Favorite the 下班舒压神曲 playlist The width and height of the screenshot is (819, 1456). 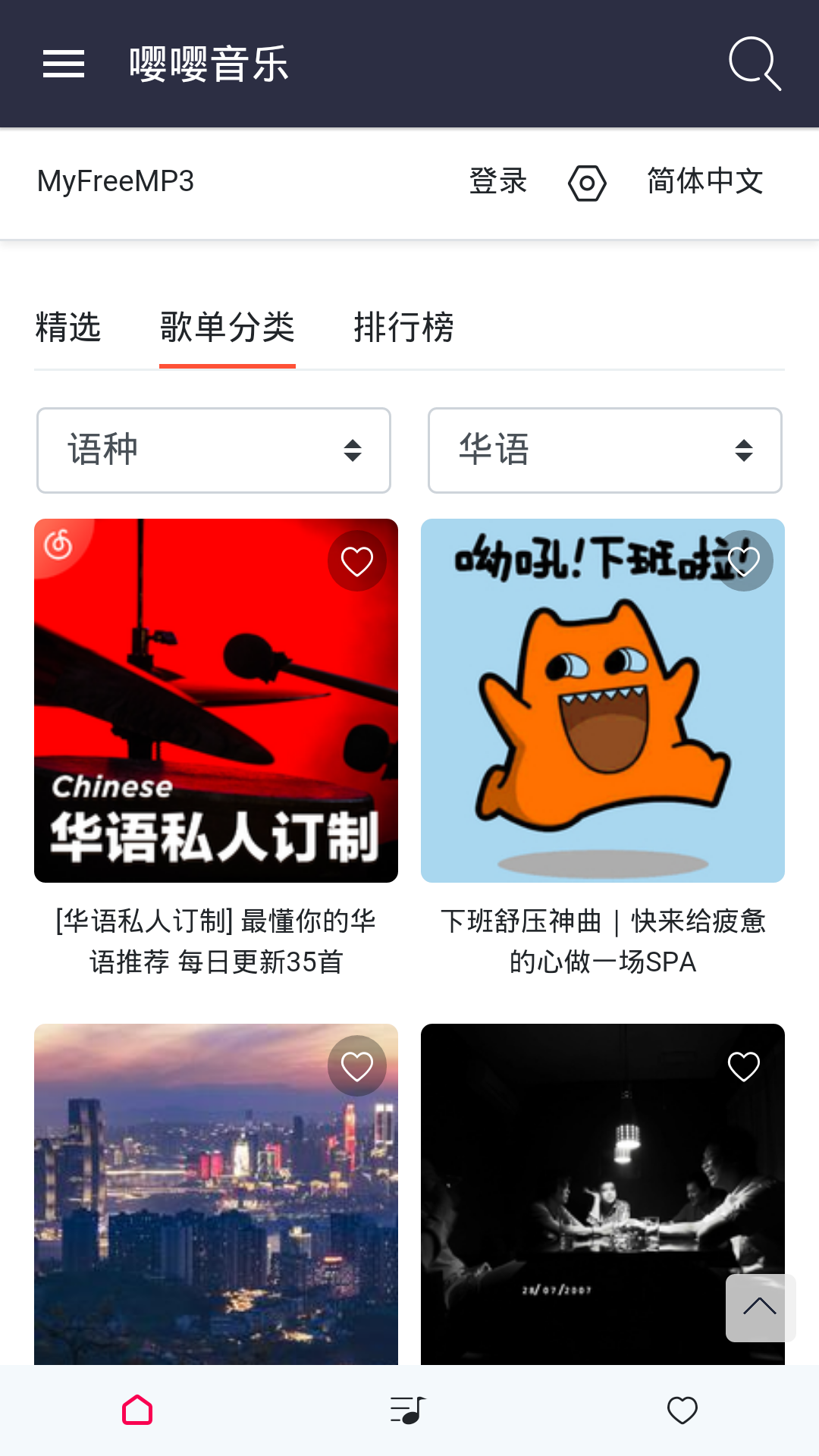point(744,560)
